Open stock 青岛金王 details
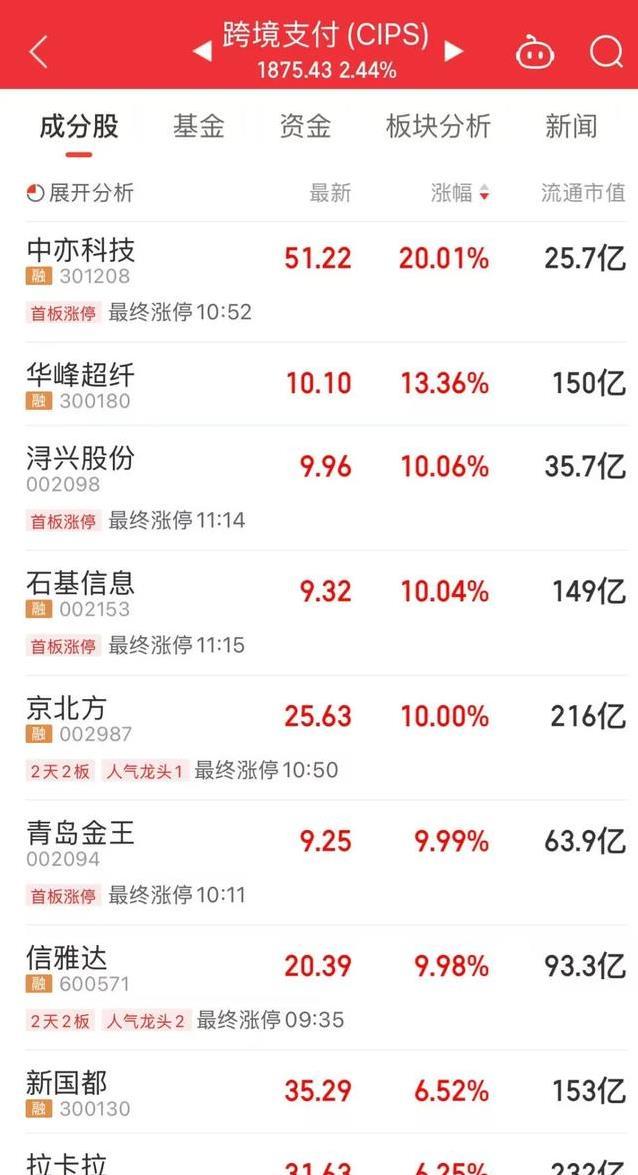638x1175 pixels. [x=80, y=833]
